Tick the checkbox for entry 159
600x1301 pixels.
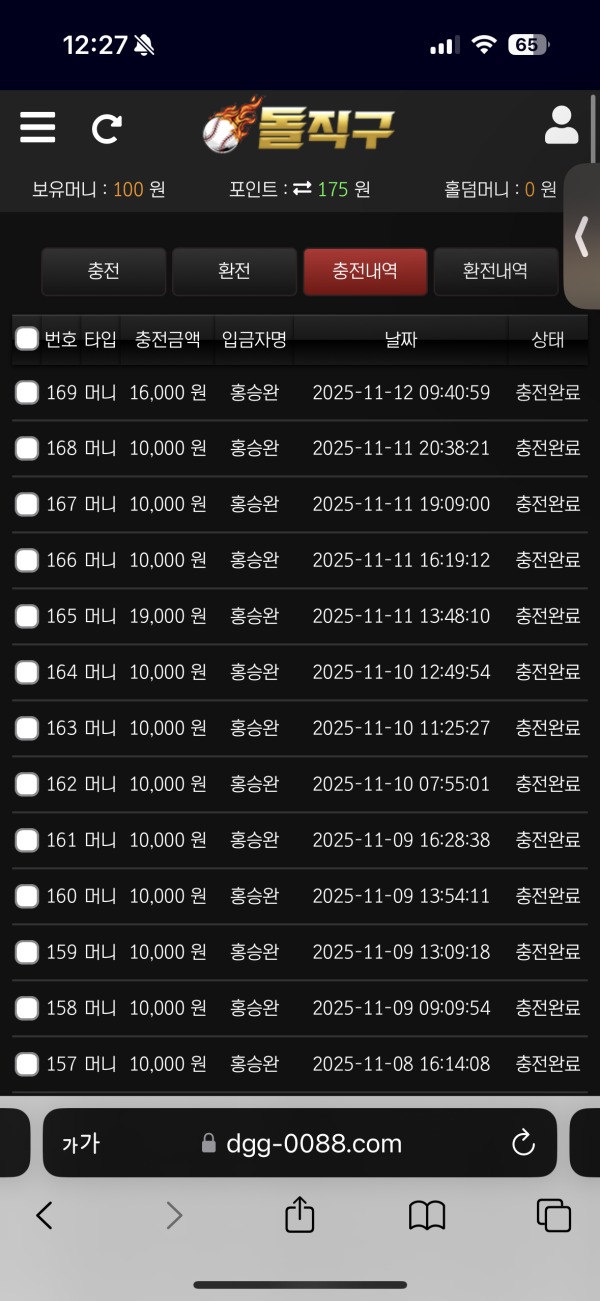coord(27,953)
